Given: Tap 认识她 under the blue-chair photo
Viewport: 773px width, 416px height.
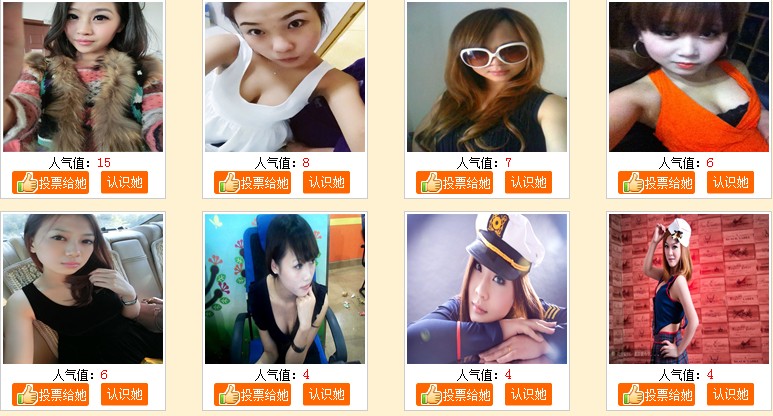Looking at the screenshot, I should point(326,395).
